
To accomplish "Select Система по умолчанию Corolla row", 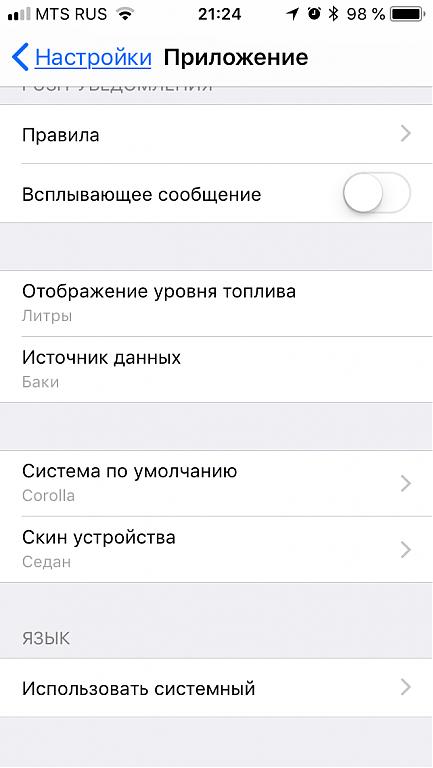I will click(216, 483).
